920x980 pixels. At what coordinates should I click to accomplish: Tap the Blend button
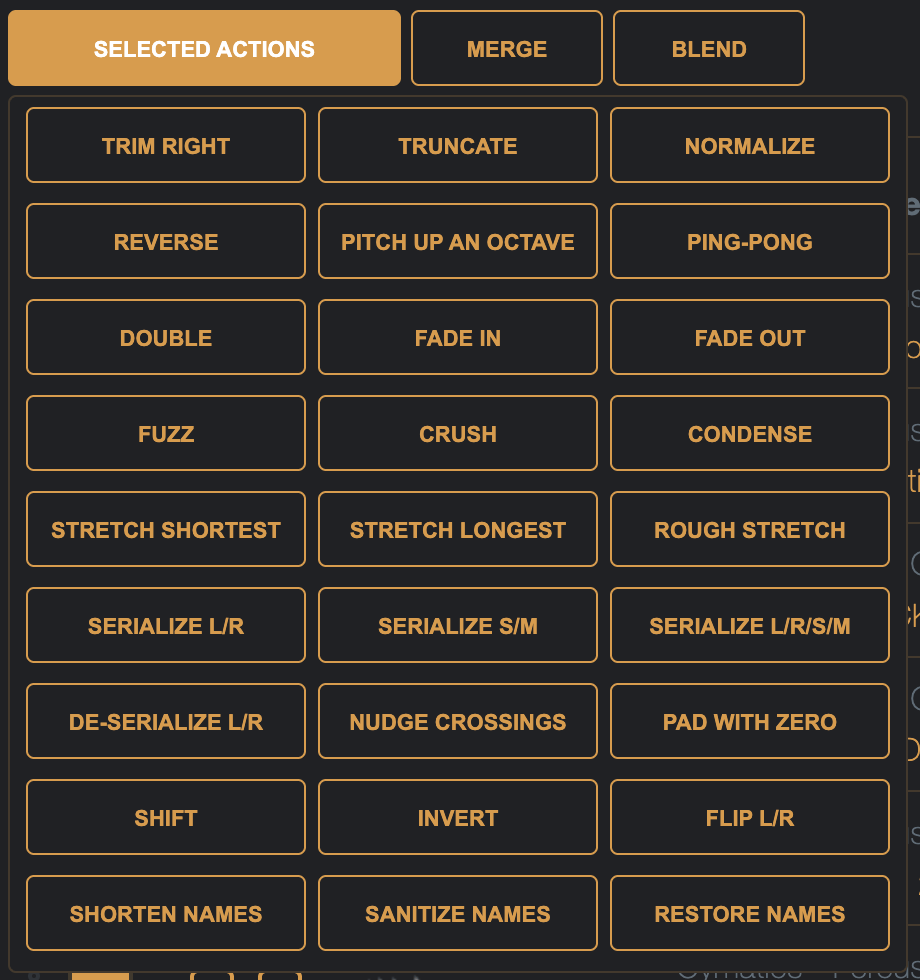tap(709, 48)
